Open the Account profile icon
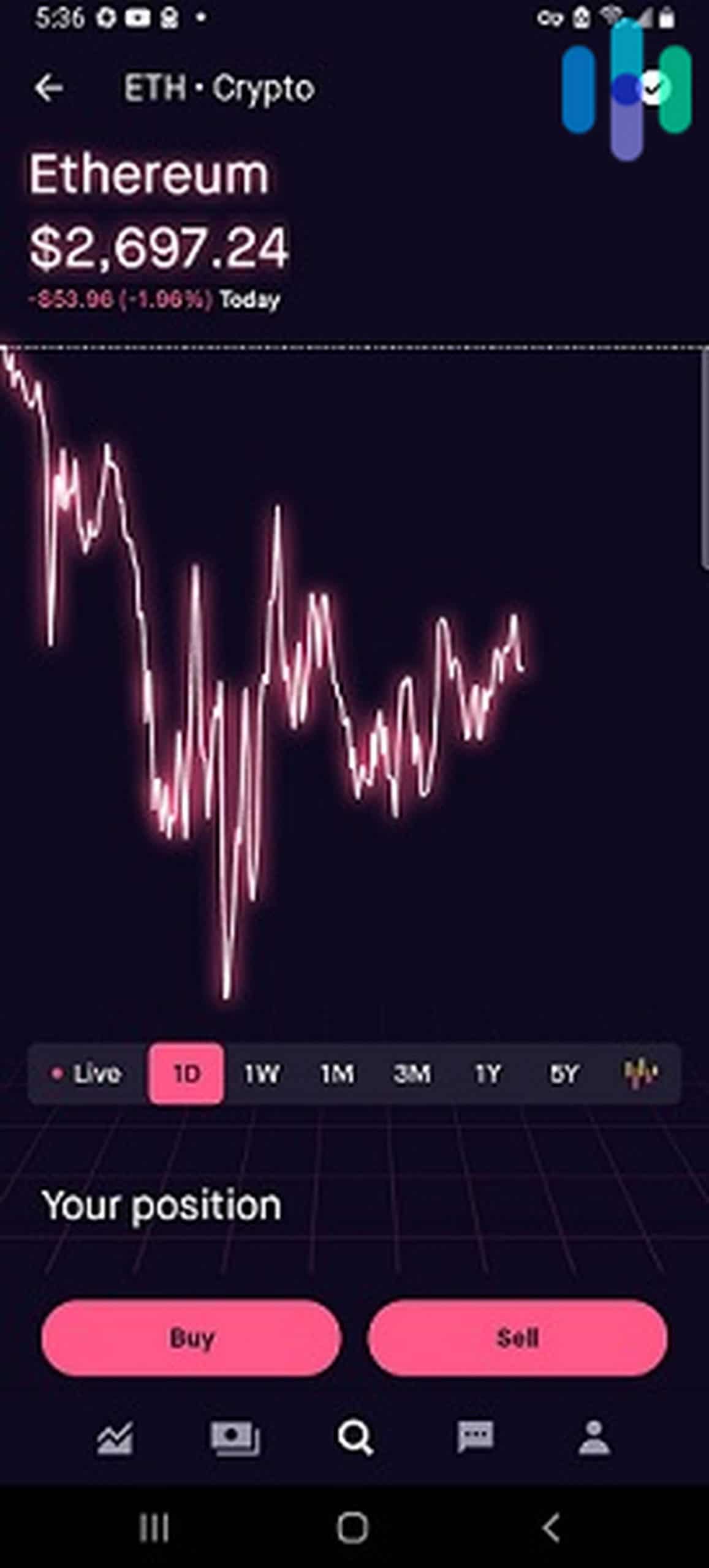Viewport: 709px width, 1568px height. (x=595, y=1439)
